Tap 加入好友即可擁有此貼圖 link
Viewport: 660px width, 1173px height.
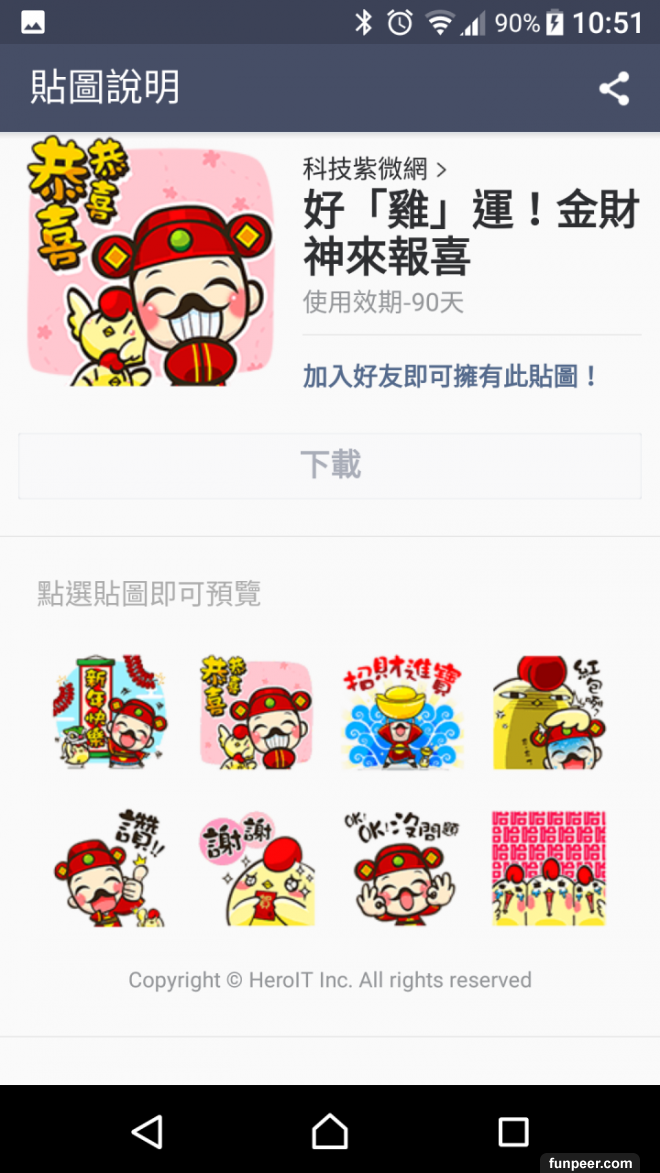coord(451,377)
